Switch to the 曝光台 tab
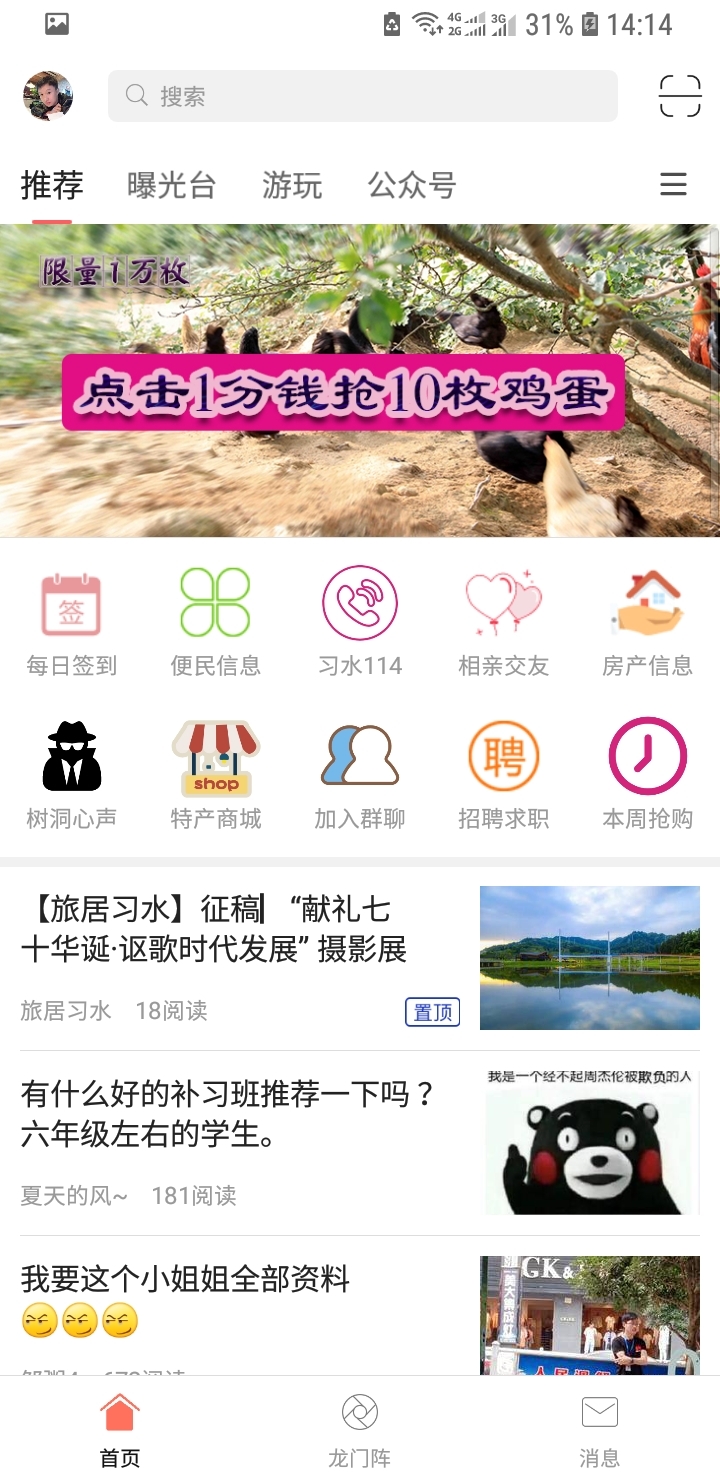The height and width of the screenshot is (1480, 720). click(x=171, y=185)
